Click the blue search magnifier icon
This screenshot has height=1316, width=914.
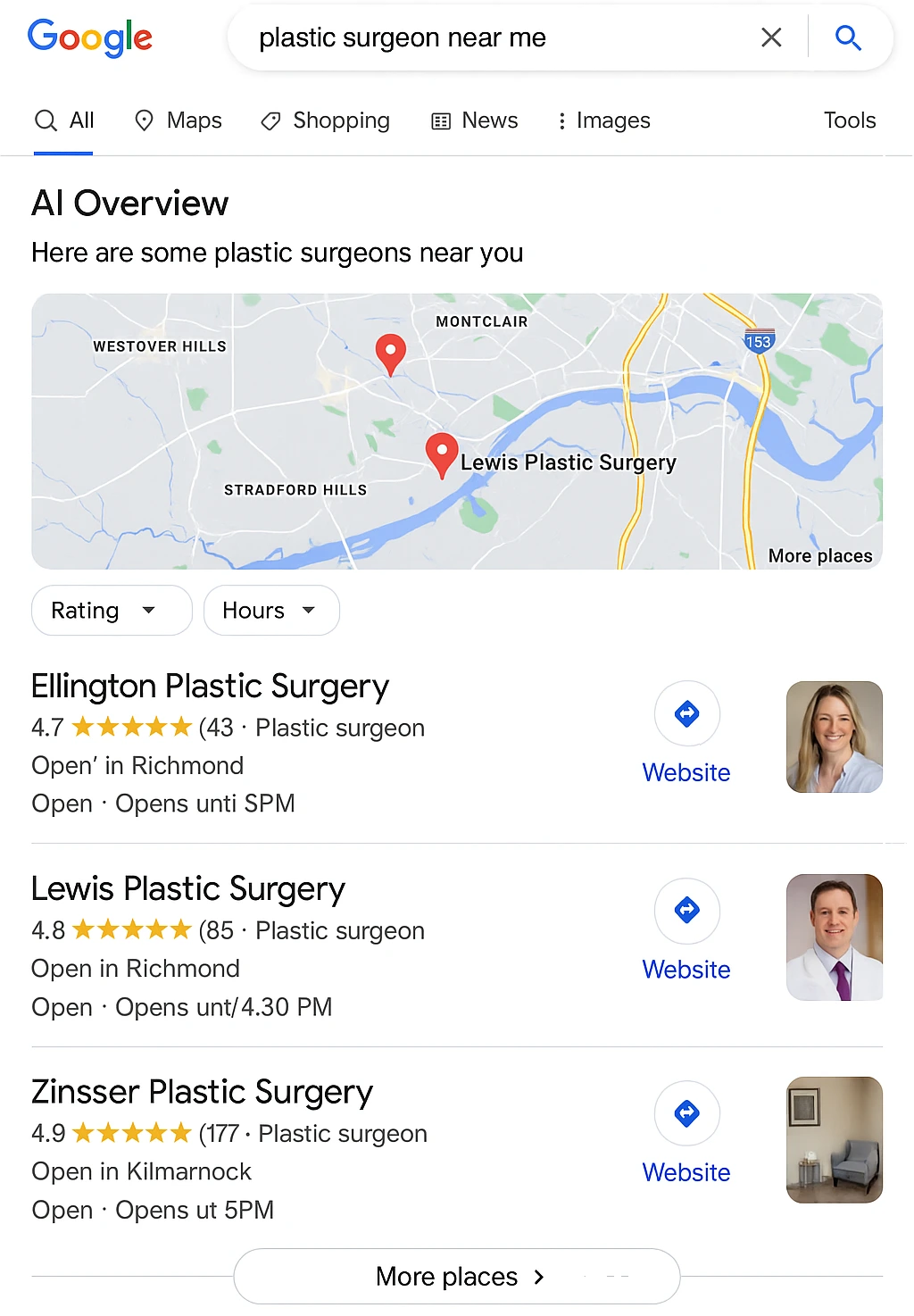coord(847,37)
